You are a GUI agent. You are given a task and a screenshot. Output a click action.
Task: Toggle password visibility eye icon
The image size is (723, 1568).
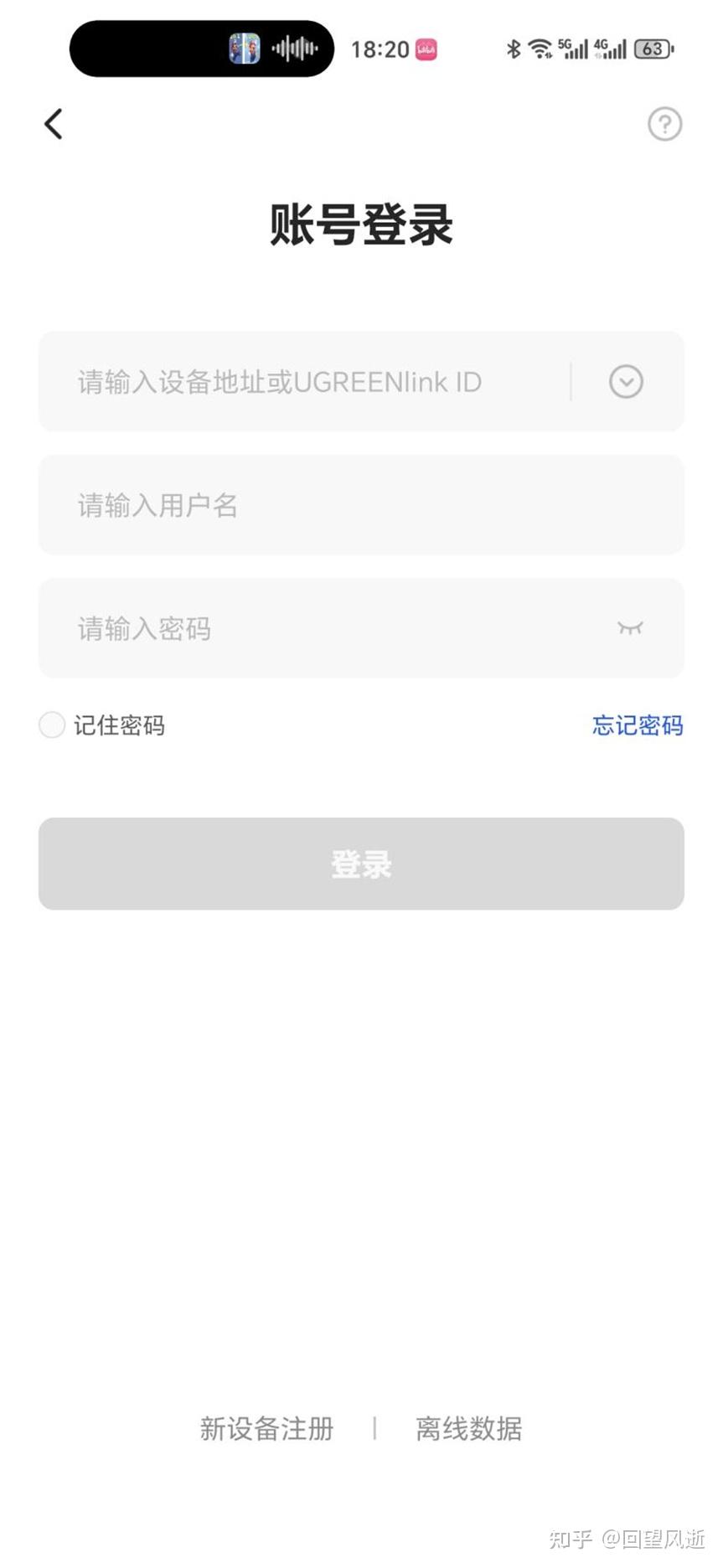click(x=630, y=628)
